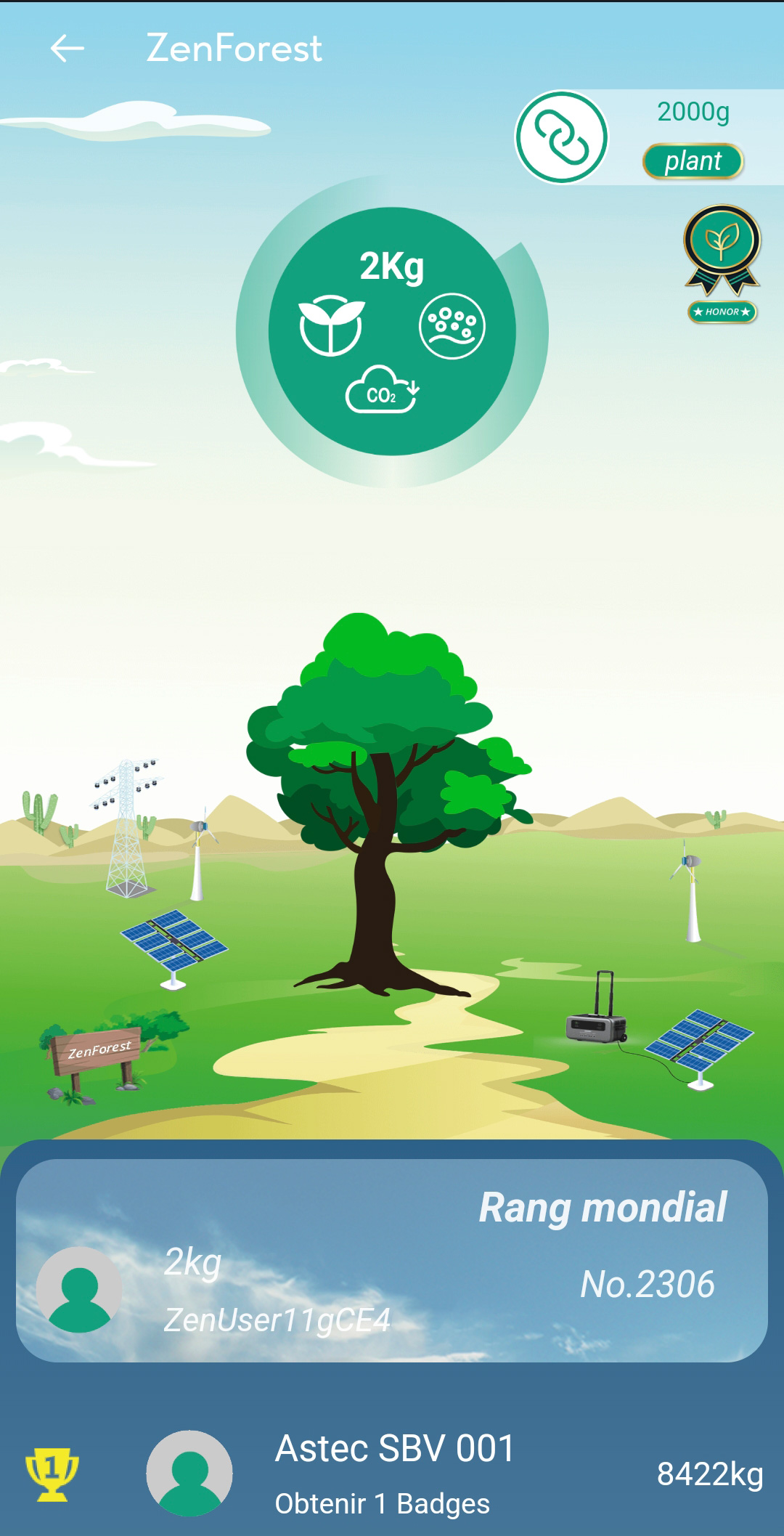Open the Rang mondial ranking card
This screenshot has width=784, height=1536.
coord(392,1260)
